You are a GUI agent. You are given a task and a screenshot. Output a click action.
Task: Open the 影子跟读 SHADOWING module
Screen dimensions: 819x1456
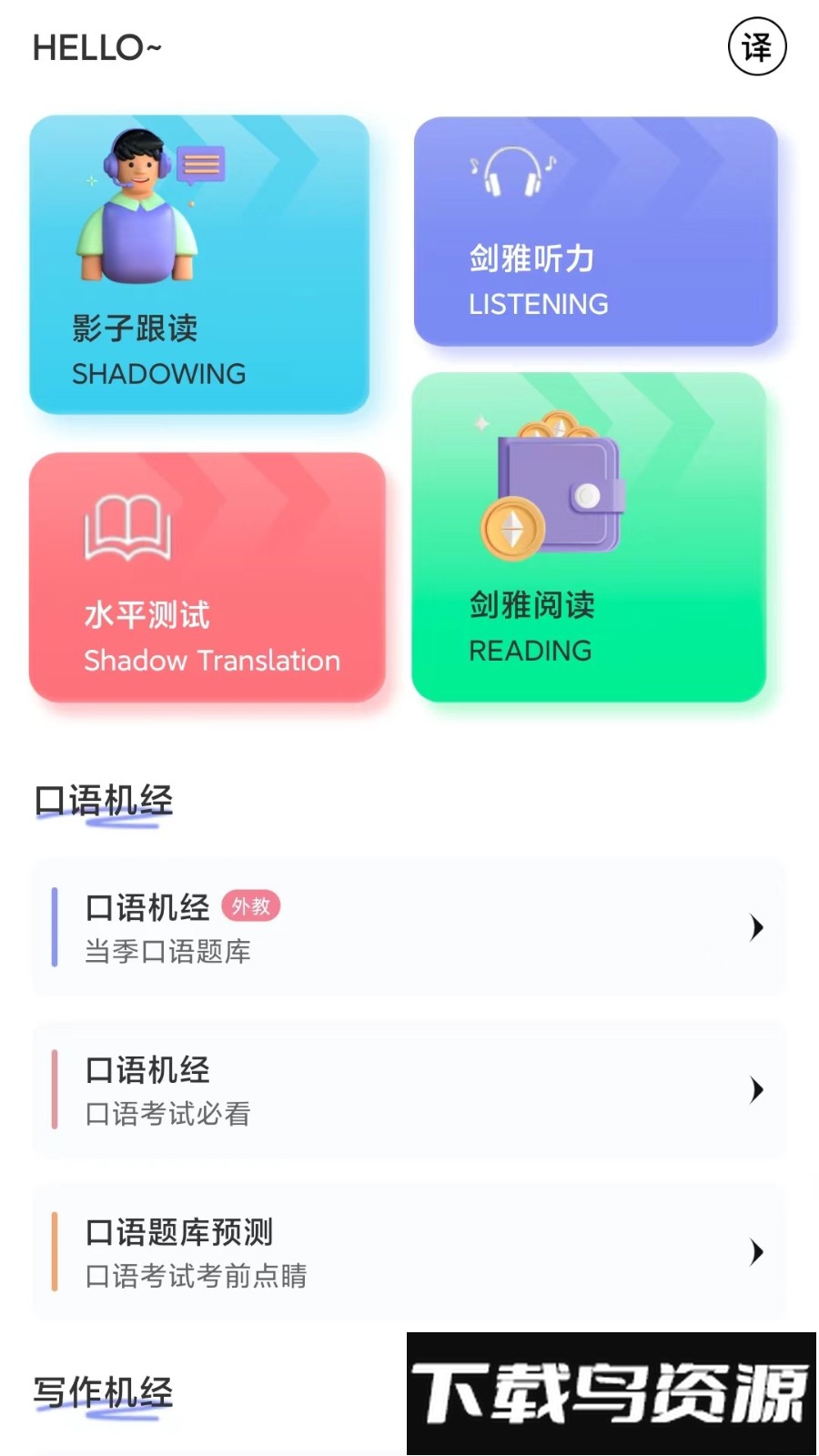pos(199,264)
